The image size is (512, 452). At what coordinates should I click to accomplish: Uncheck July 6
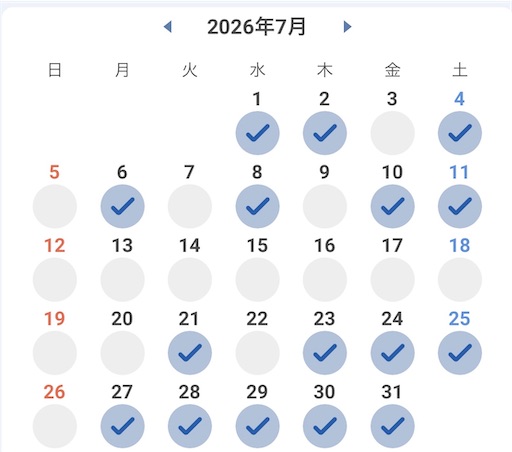[122, 206]
